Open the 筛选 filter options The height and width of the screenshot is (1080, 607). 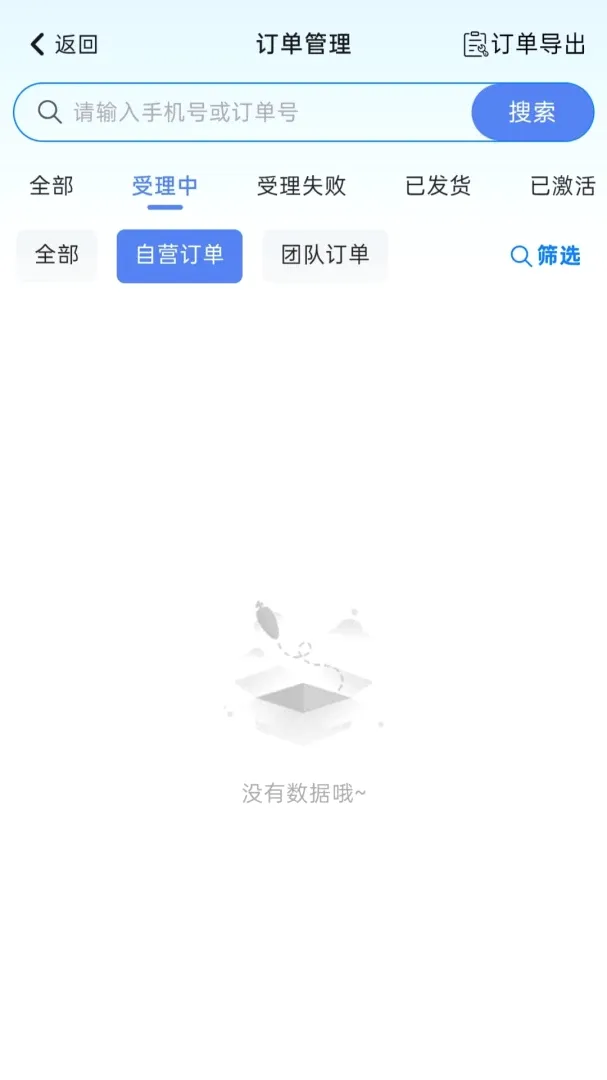click(x=546, y=256)
